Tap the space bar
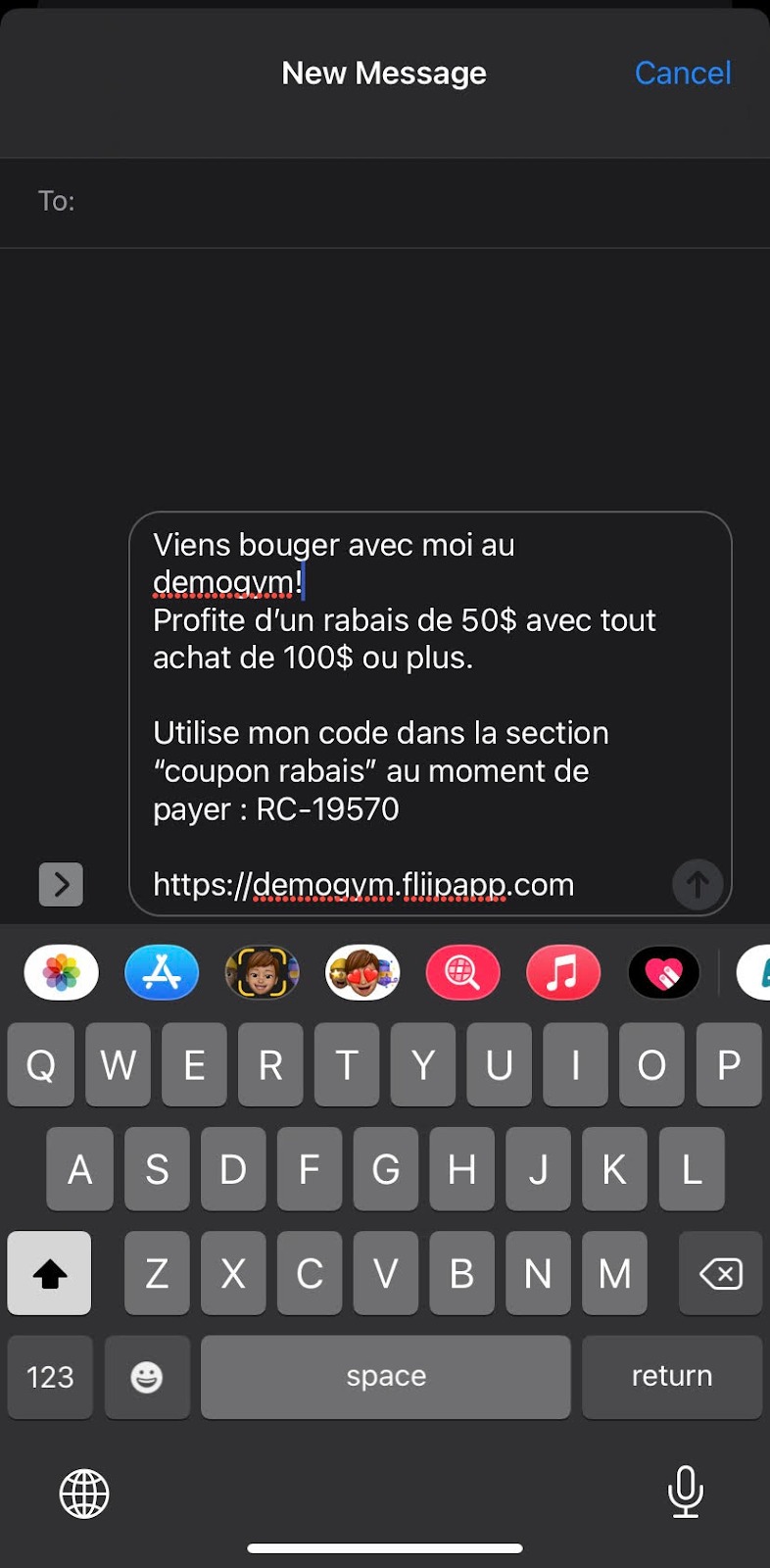The image size is (770, 1568). pyautogui.click(x=385, y=1376)
